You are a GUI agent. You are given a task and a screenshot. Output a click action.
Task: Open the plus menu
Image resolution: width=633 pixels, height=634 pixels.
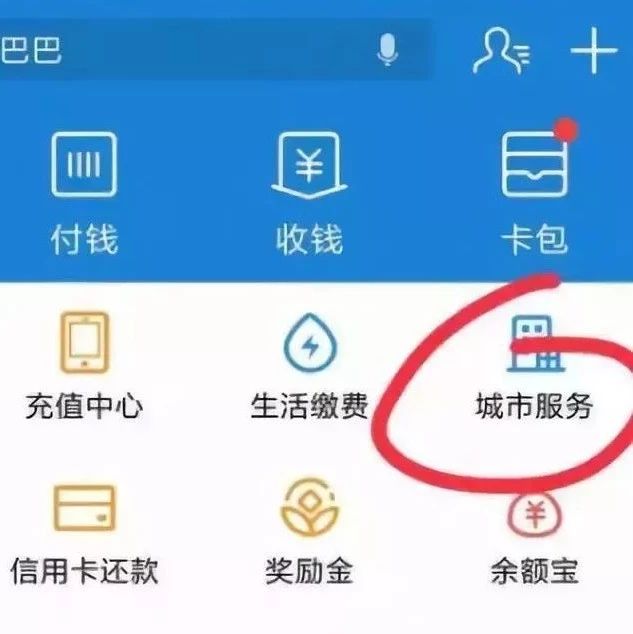coord(592,50)
